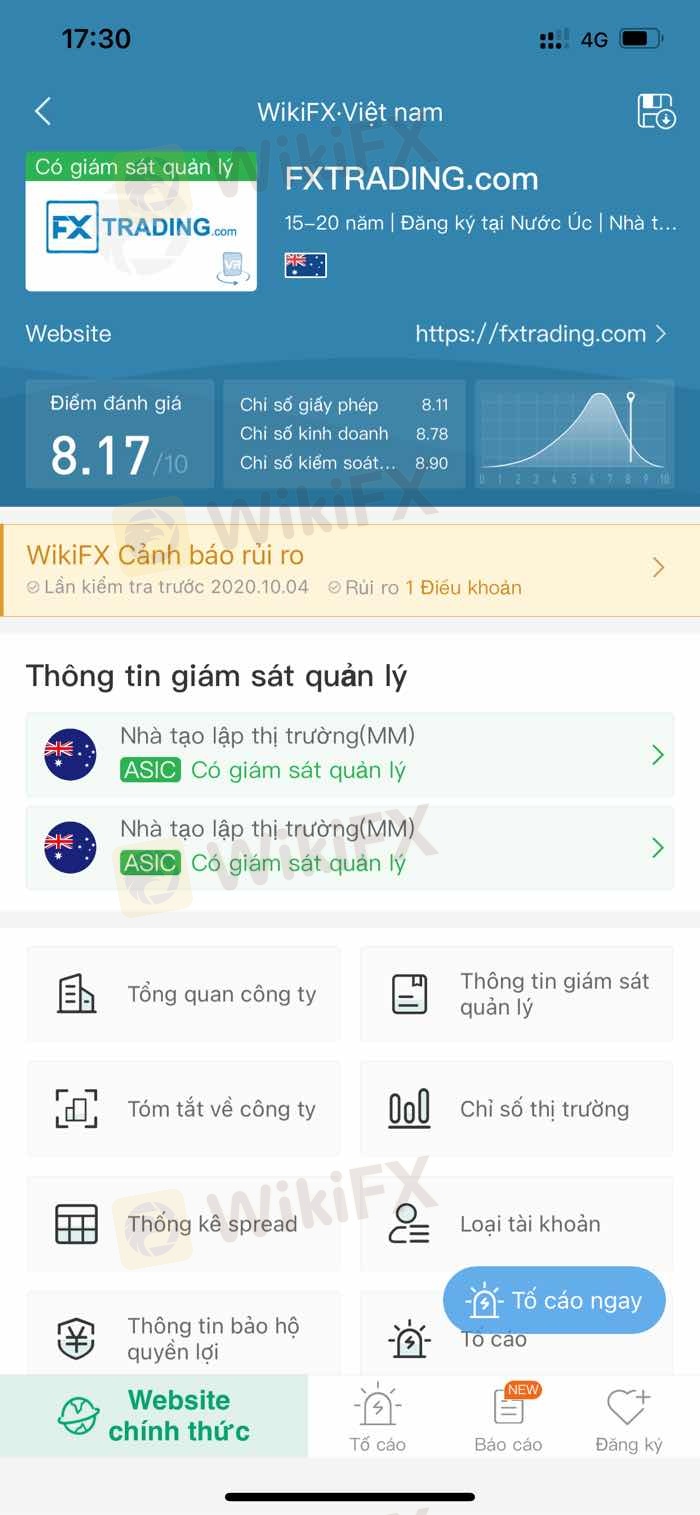700x1515 pixels.
Task: Tap the floating Tố cáo ngay button
Action: coord(554,1300)
